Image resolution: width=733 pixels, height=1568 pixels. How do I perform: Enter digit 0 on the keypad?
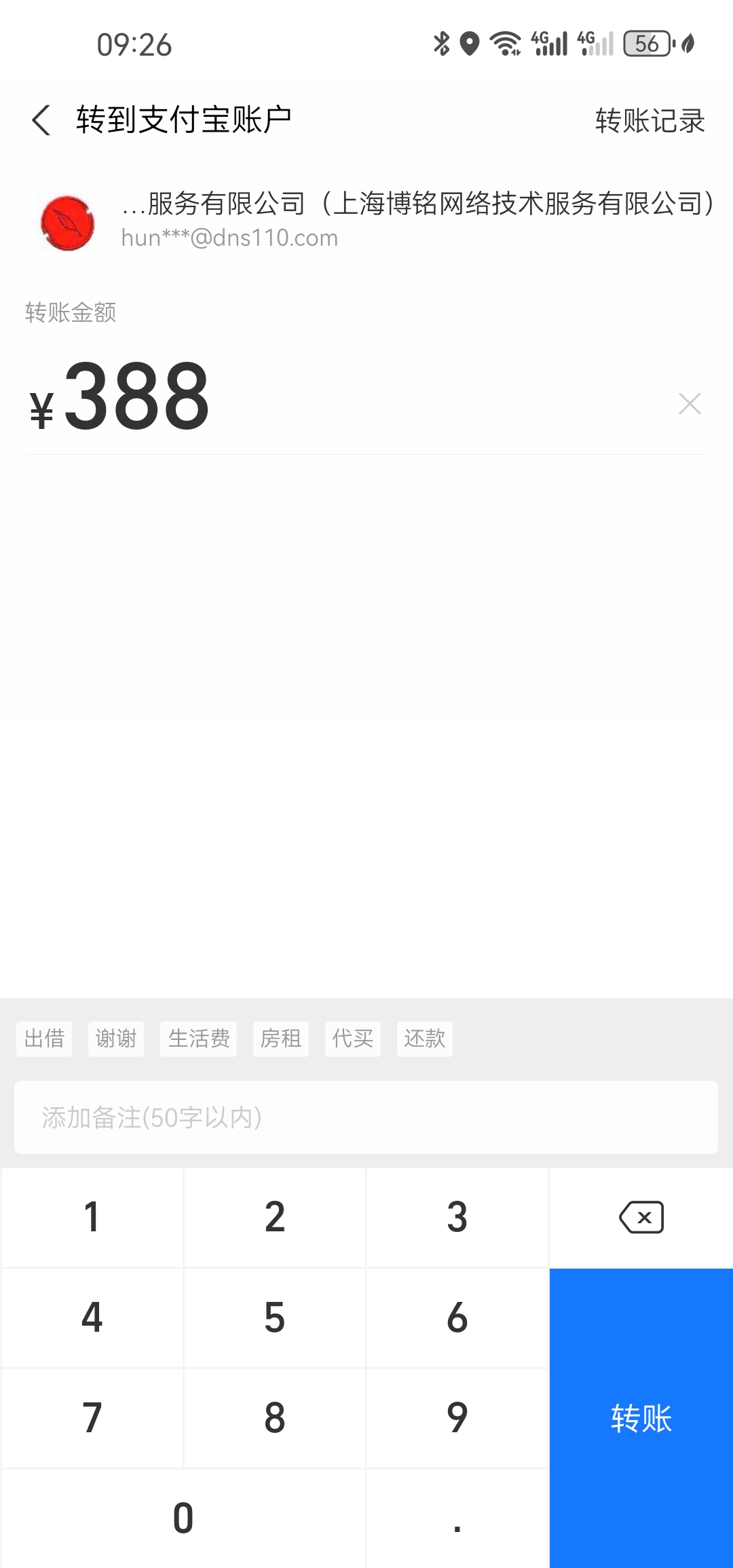pyautogui.click(x=183, y=1518)
